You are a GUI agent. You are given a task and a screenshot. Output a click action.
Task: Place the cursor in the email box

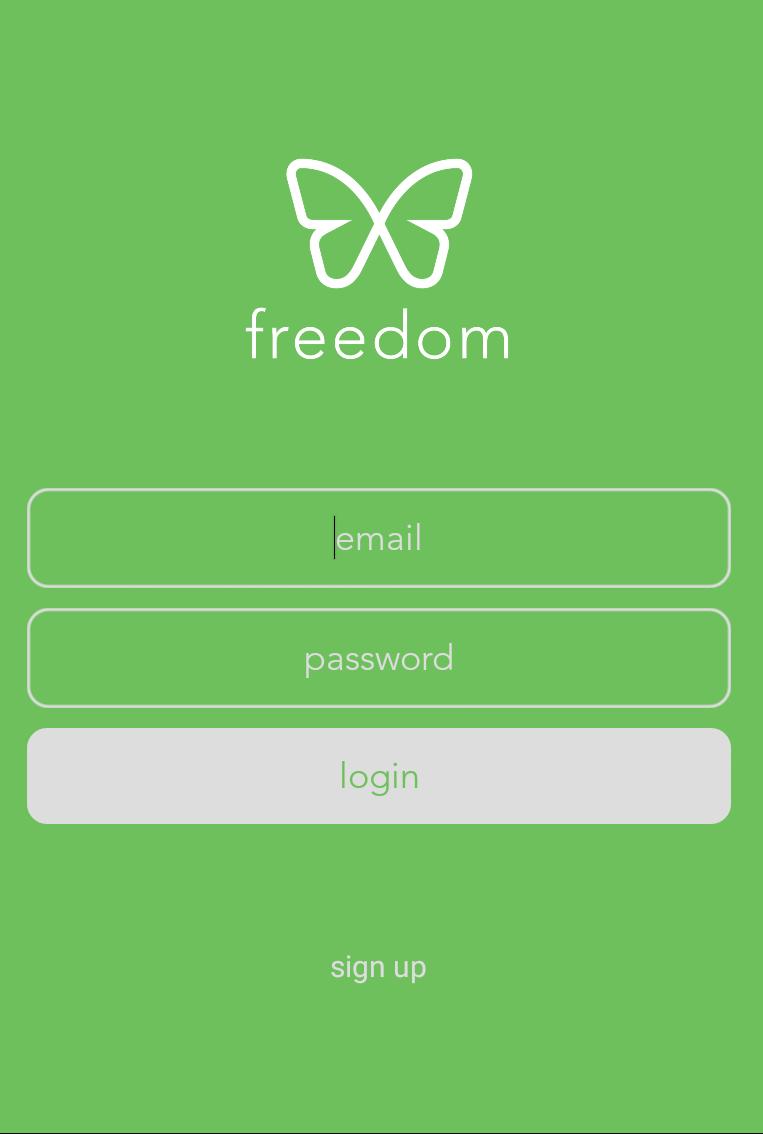pos(378,538)
